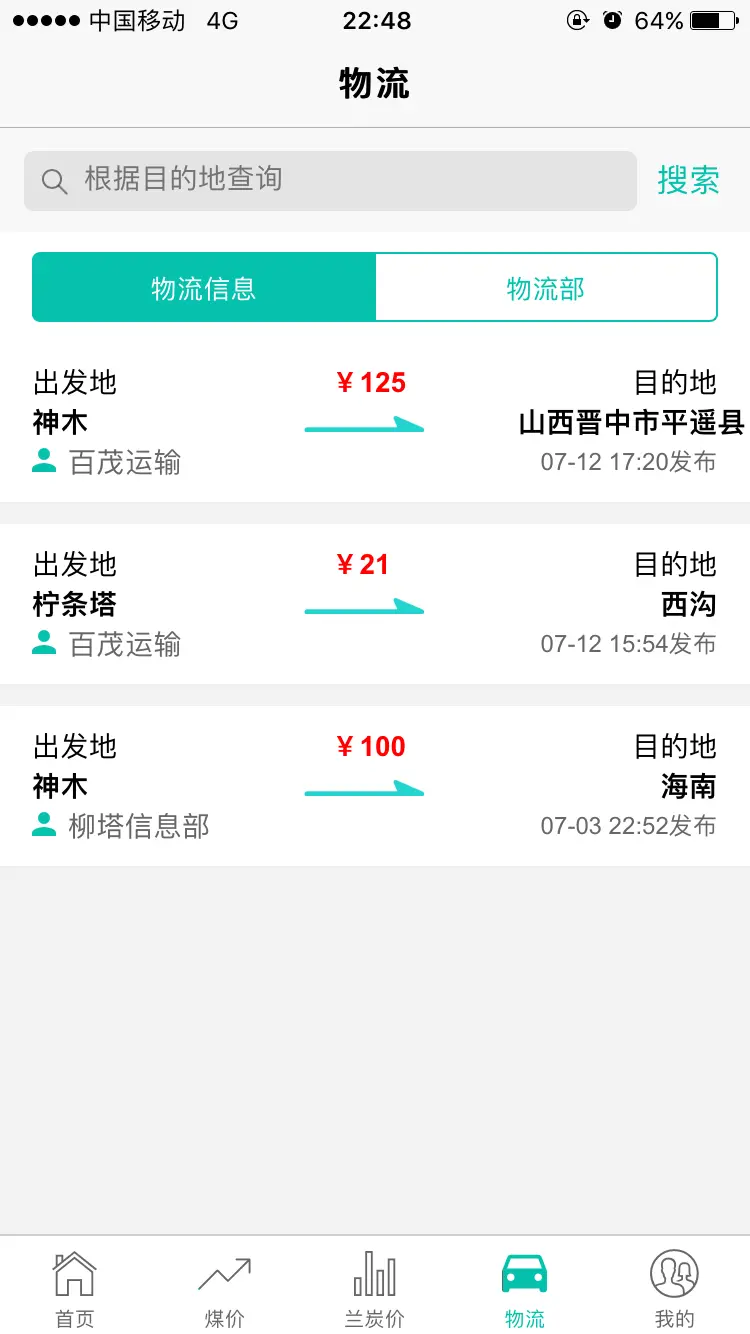Switch to the 物流部 segment
This screenshot has height=1334, width=750.
coord(546,288)
